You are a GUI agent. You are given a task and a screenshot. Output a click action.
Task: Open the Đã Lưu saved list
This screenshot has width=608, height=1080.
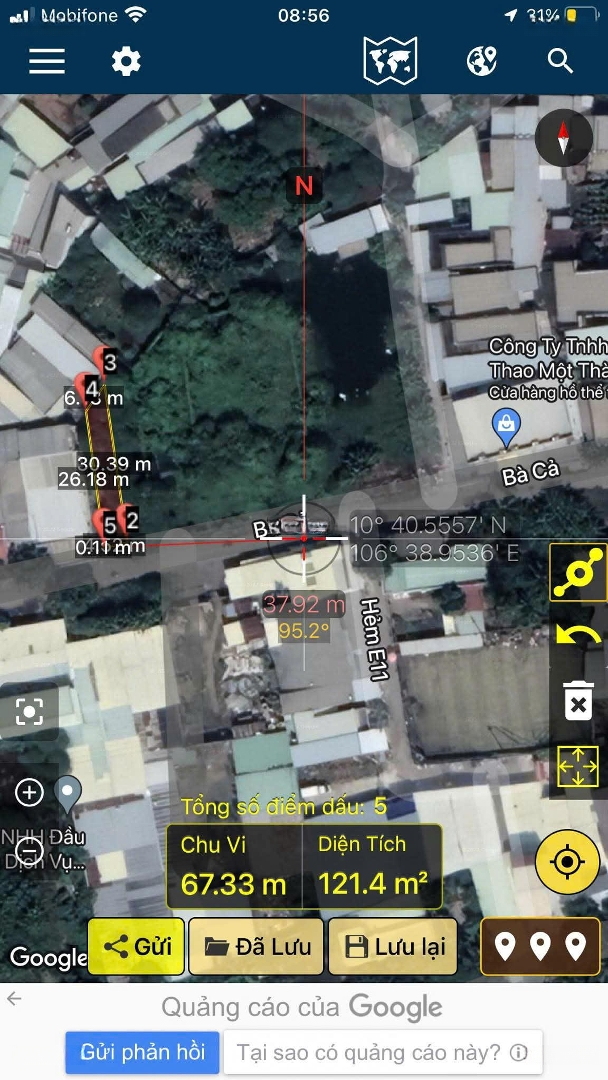coord(256,946)
